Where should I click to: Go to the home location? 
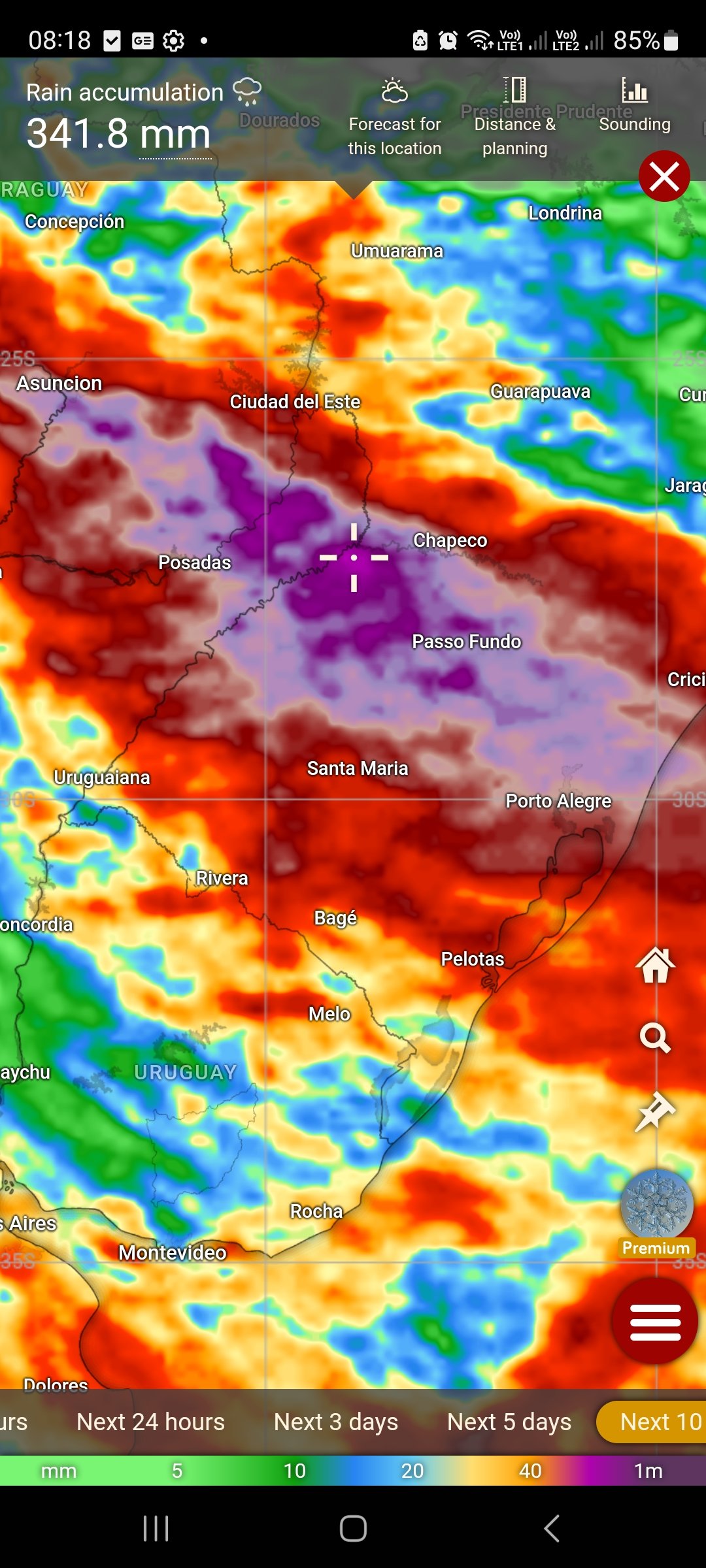(x=655, y=966)
